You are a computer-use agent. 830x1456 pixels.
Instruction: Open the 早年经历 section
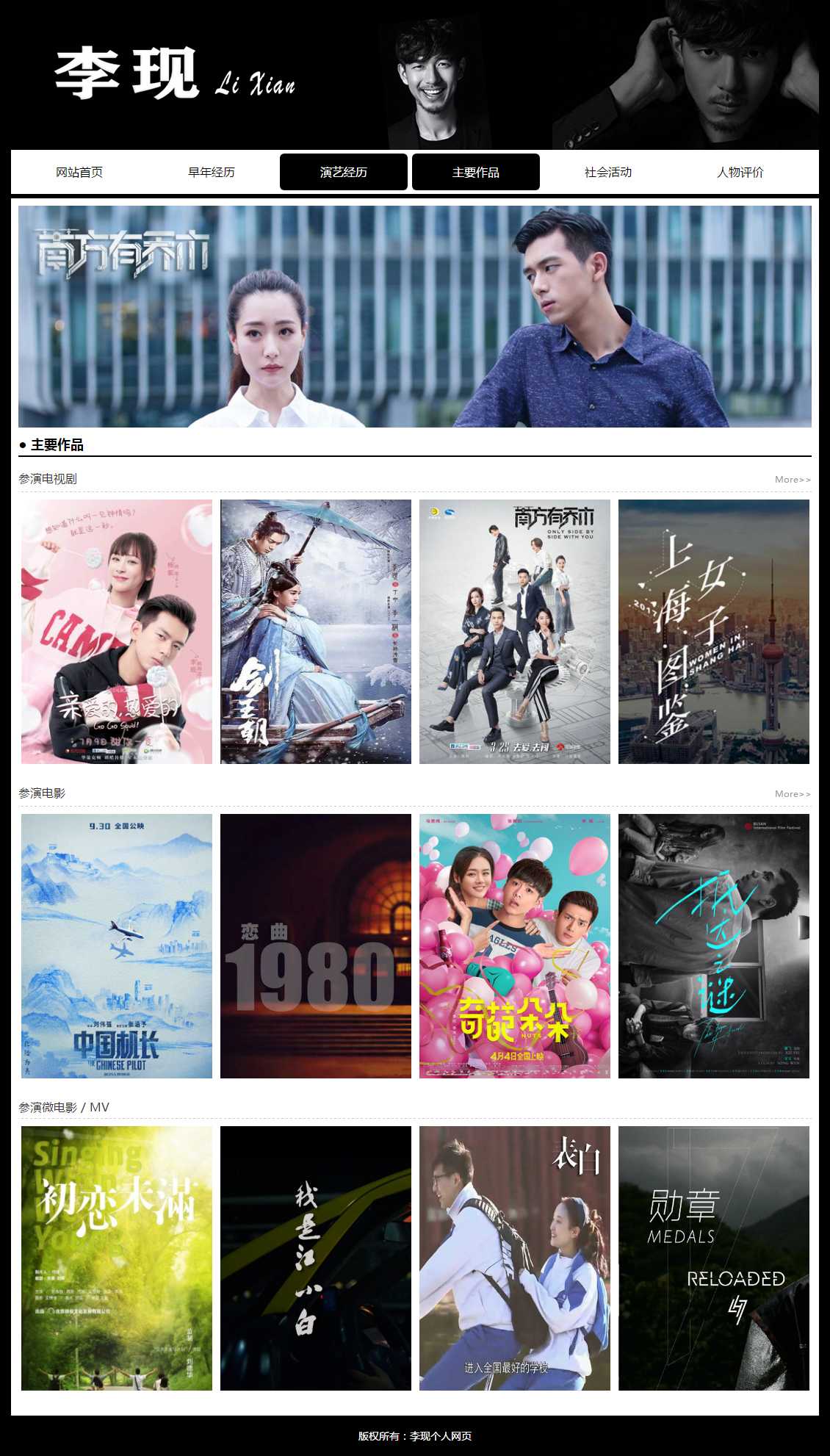tap(212, 172)
